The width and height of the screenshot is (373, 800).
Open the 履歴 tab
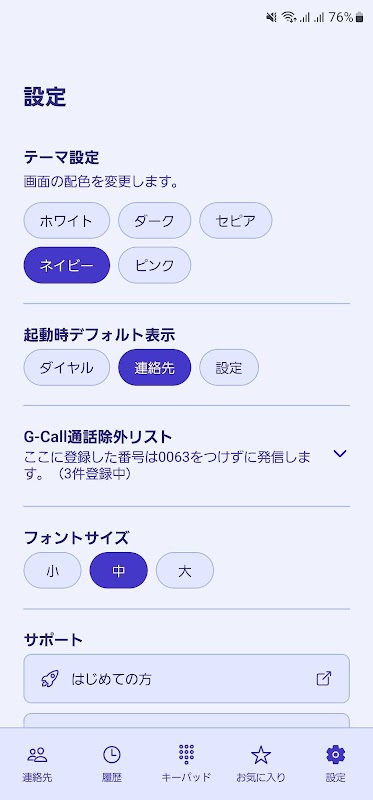point(112,764)
